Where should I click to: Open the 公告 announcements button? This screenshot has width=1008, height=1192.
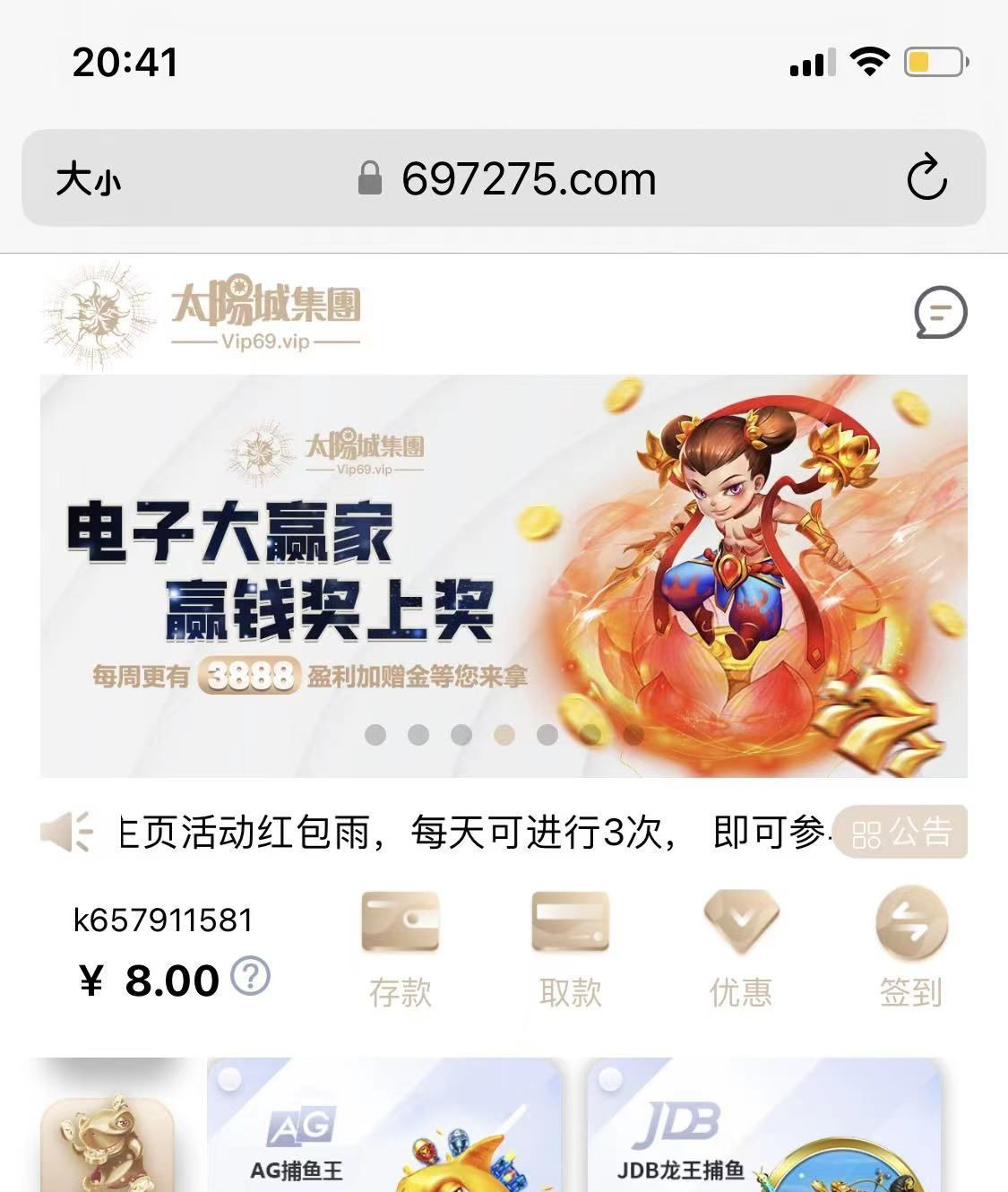coord(900,833)
